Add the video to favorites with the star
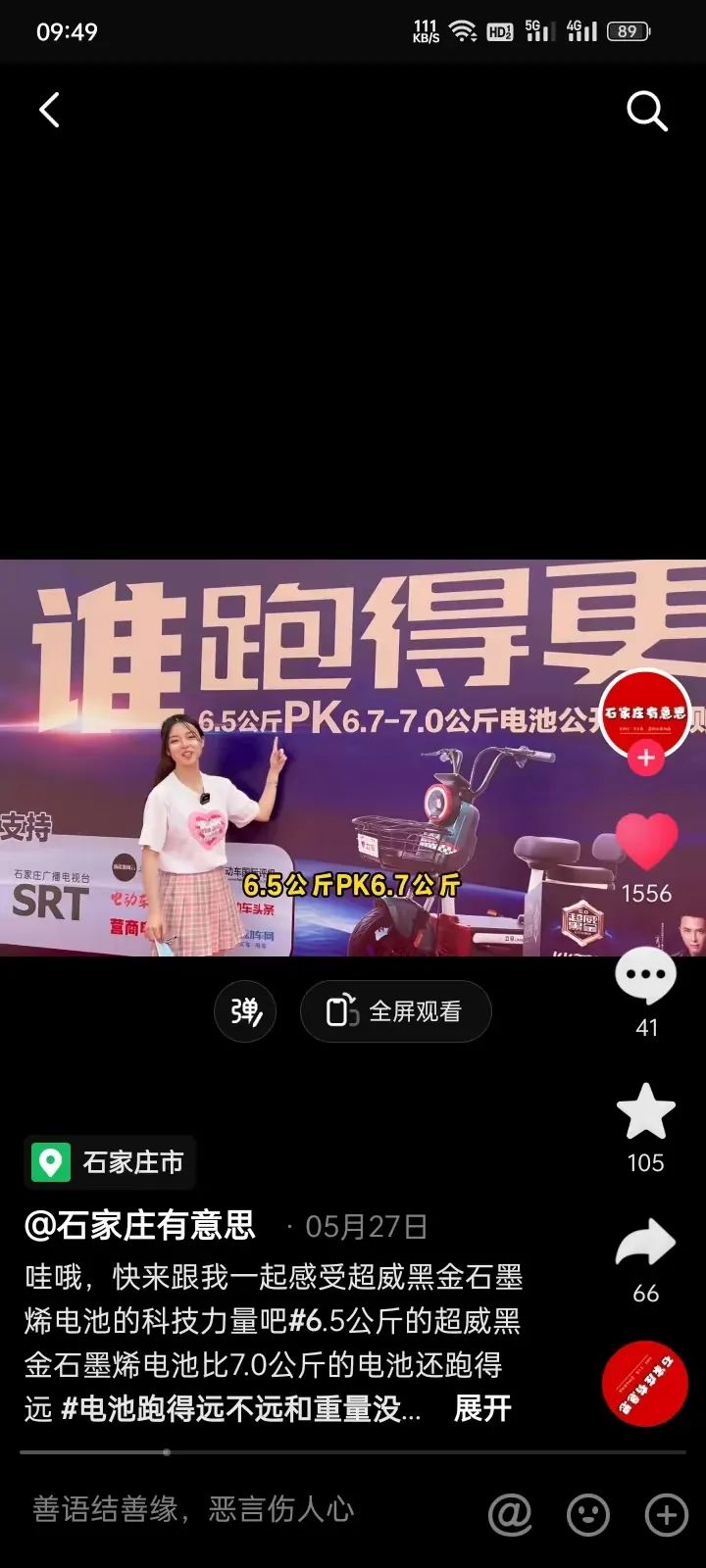The width and height of the screenshot is (706, 1568). [x=645, y=1113]
